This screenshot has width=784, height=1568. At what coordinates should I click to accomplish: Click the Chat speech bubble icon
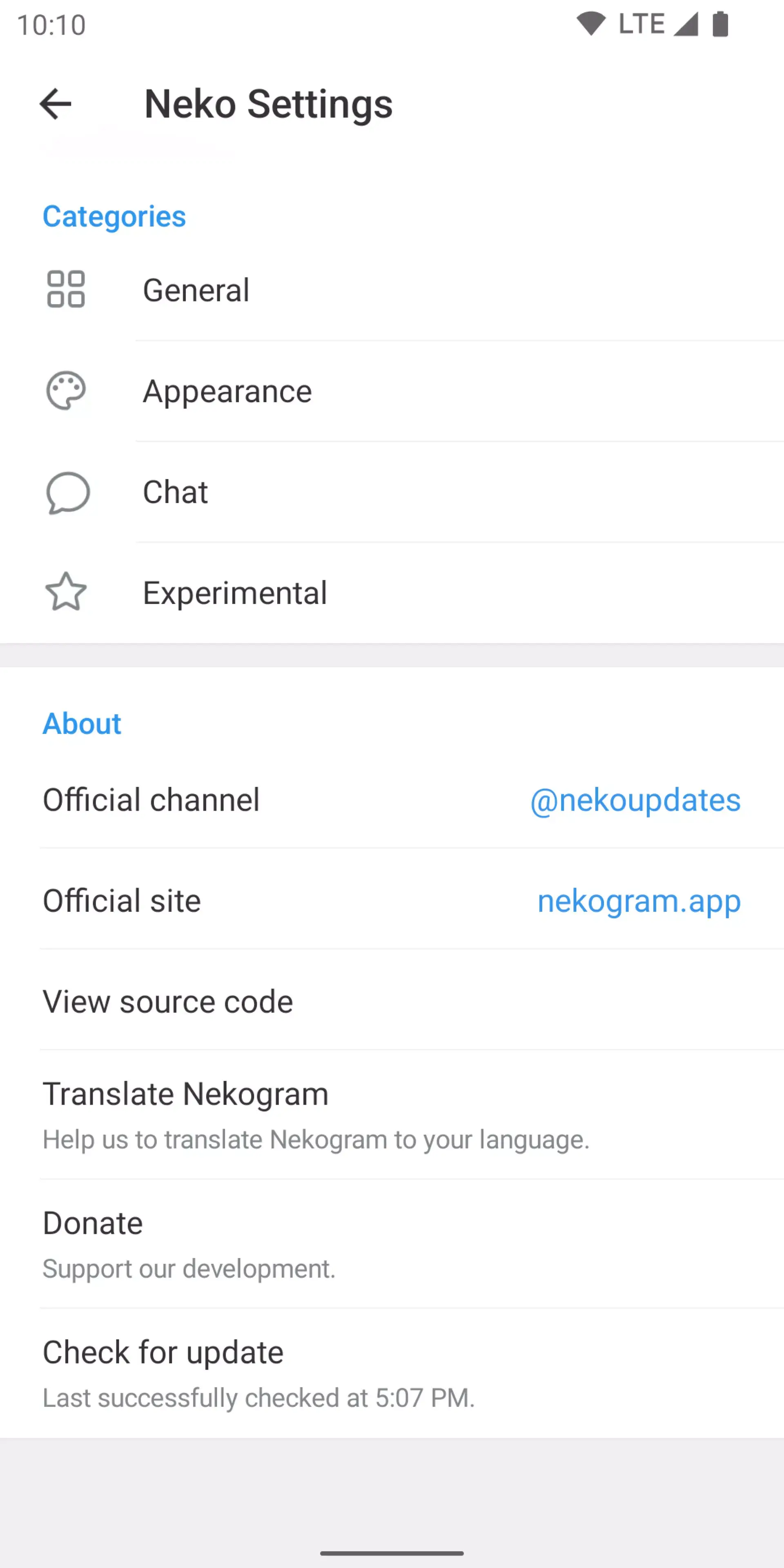[x=67, y=494]
